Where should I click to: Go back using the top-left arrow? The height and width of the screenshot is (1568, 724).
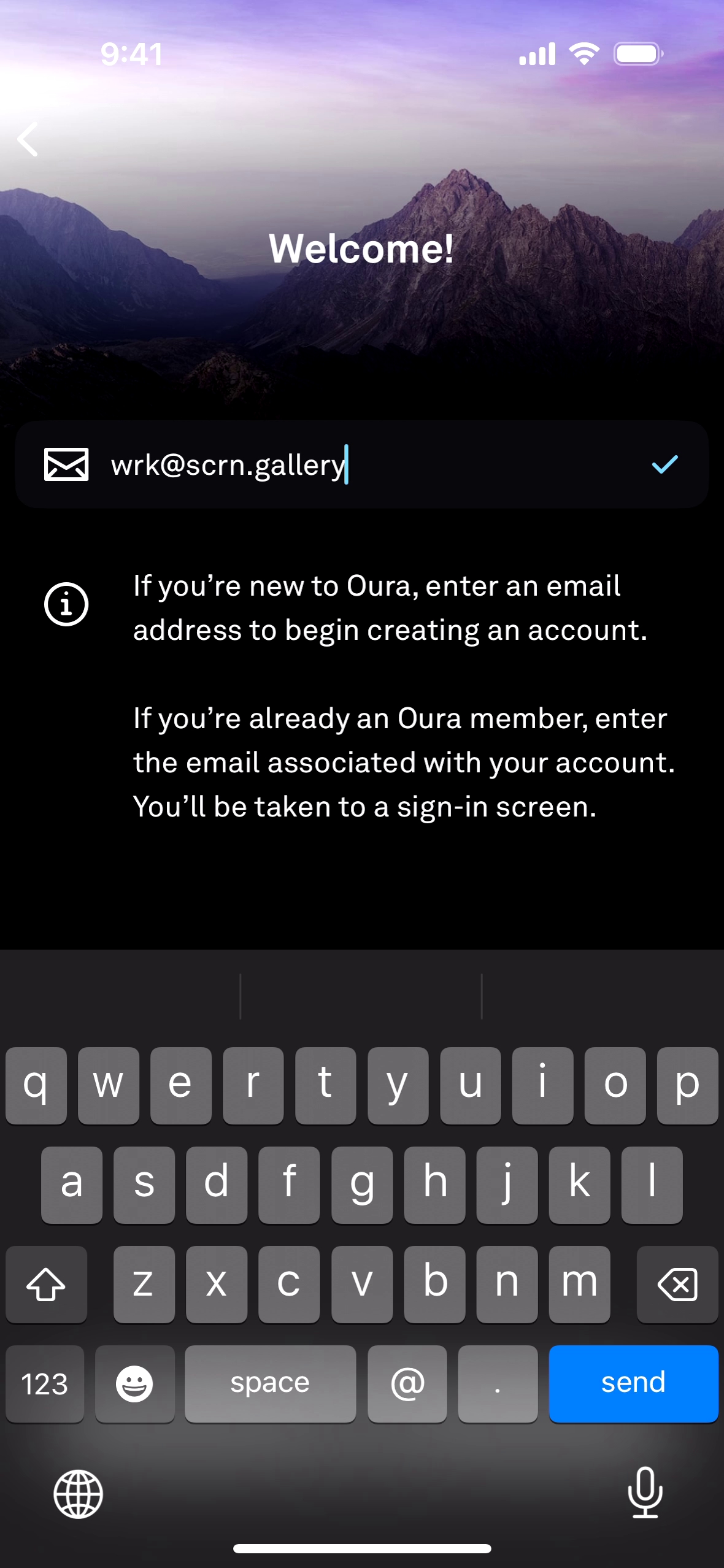click(x=28, y=139)
